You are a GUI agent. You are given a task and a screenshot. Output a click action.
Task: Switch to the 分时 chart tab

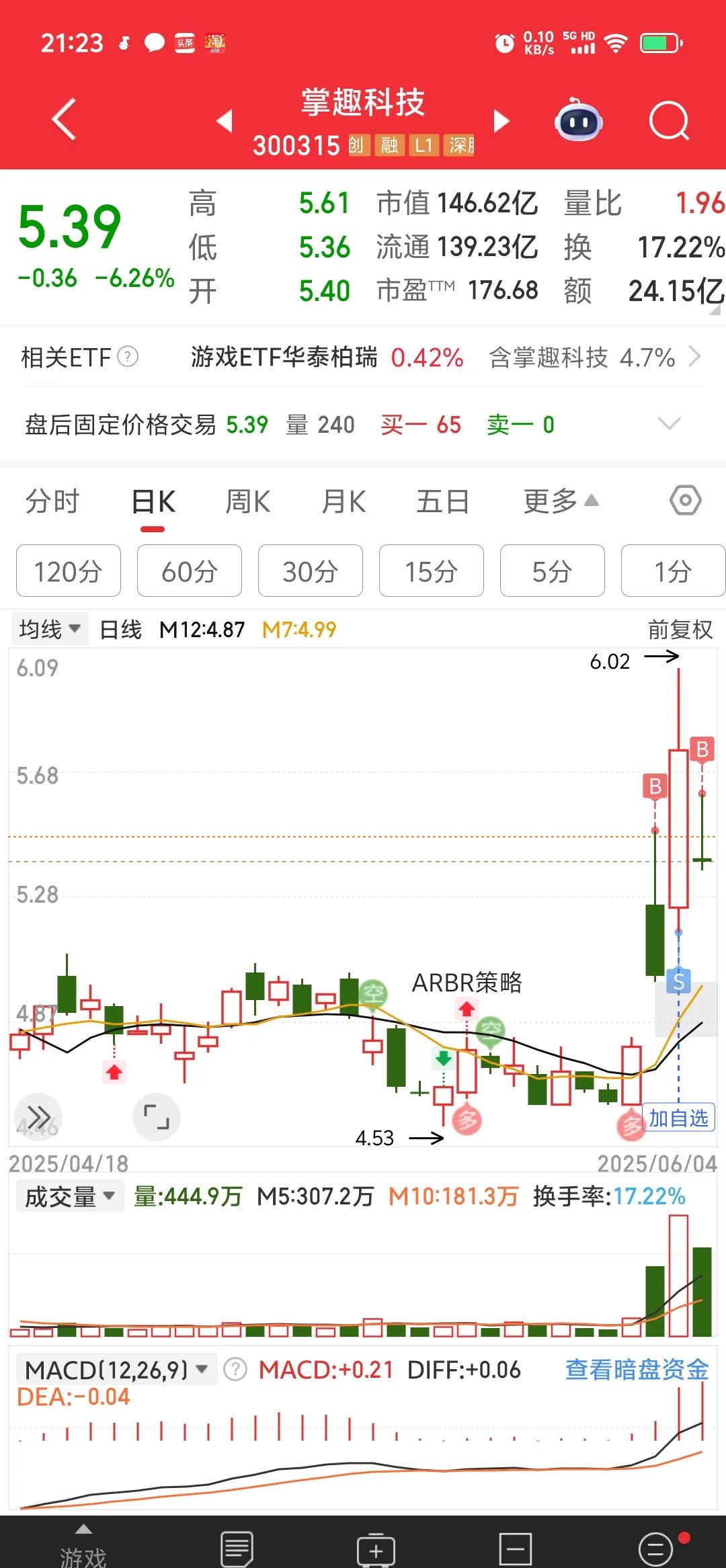point(52,501)
